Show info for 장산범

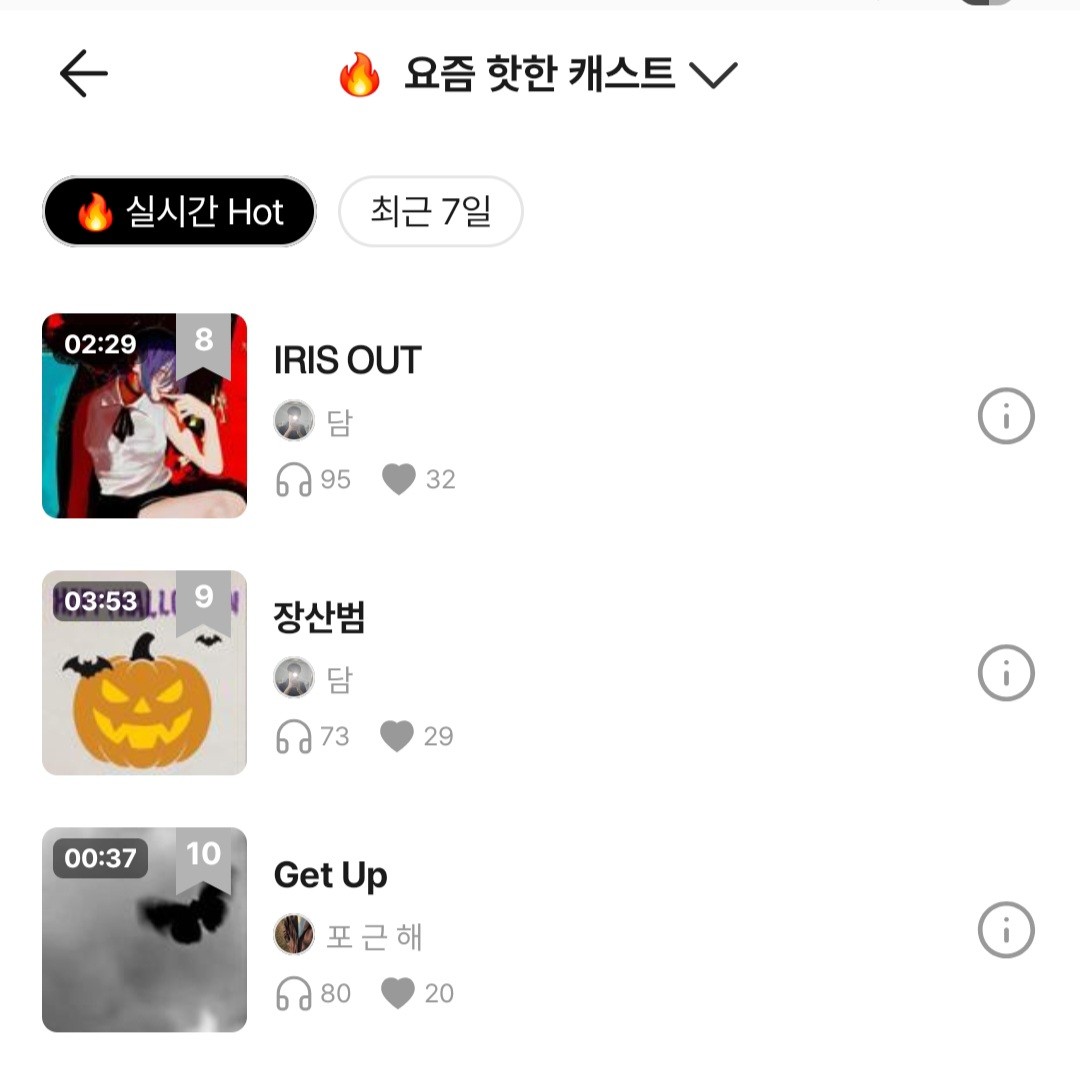1005,673
